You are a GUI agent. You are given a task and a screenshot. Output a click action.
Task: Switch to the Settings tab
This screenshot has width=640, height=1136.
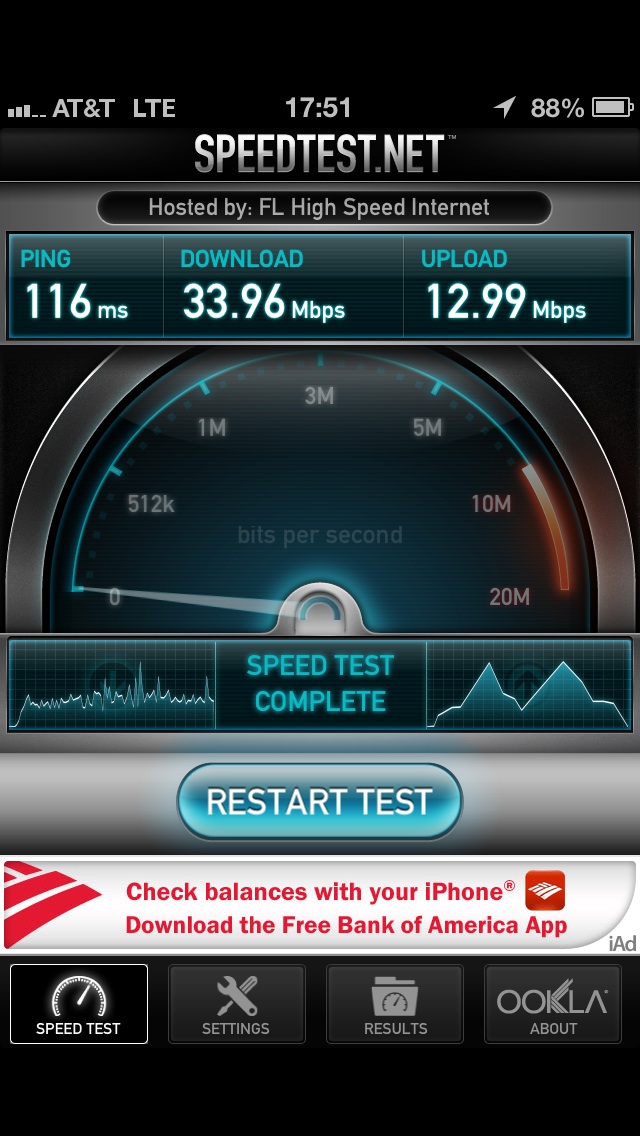pyautogui.click(x=236, y=1003)
